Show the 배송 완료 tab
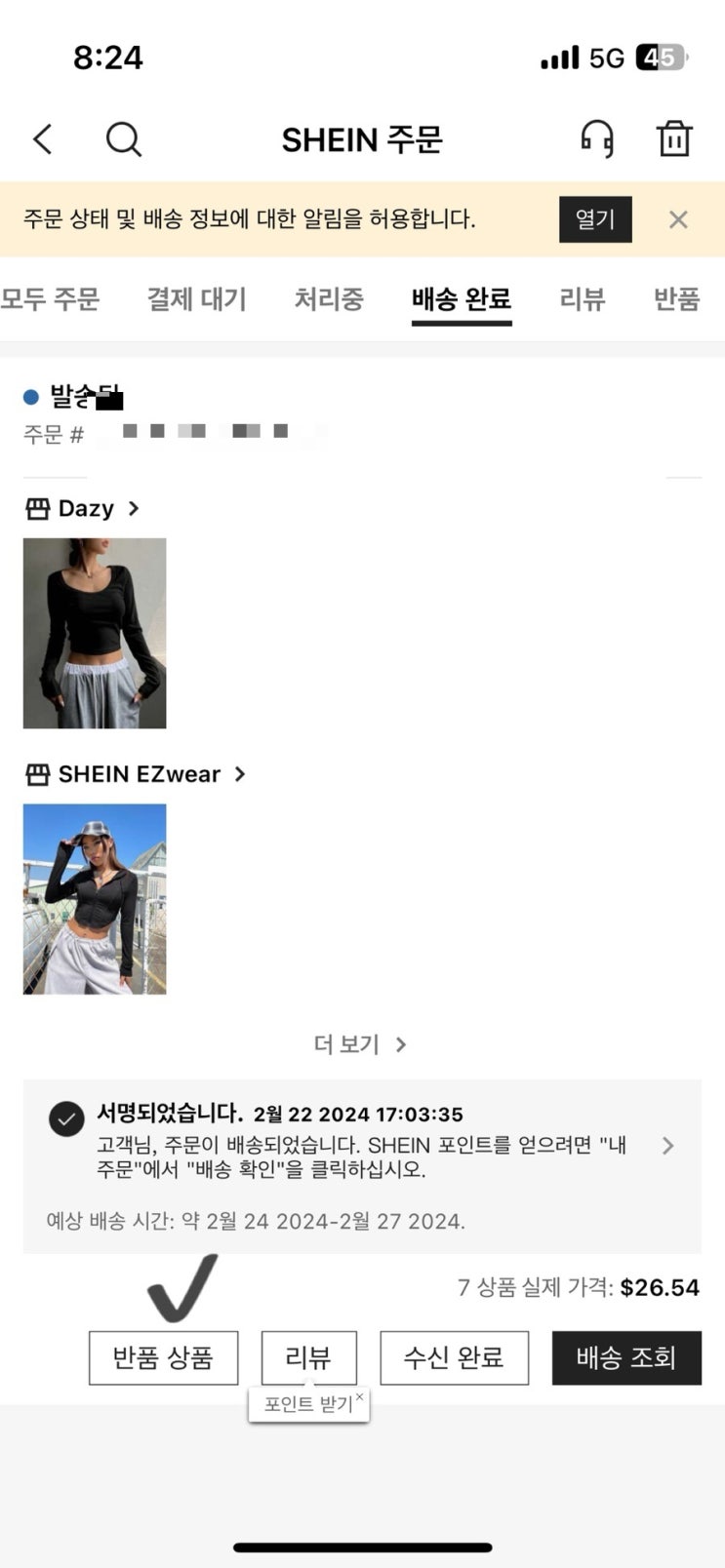Screen dimensions: 725x1568 pos(462,298)
